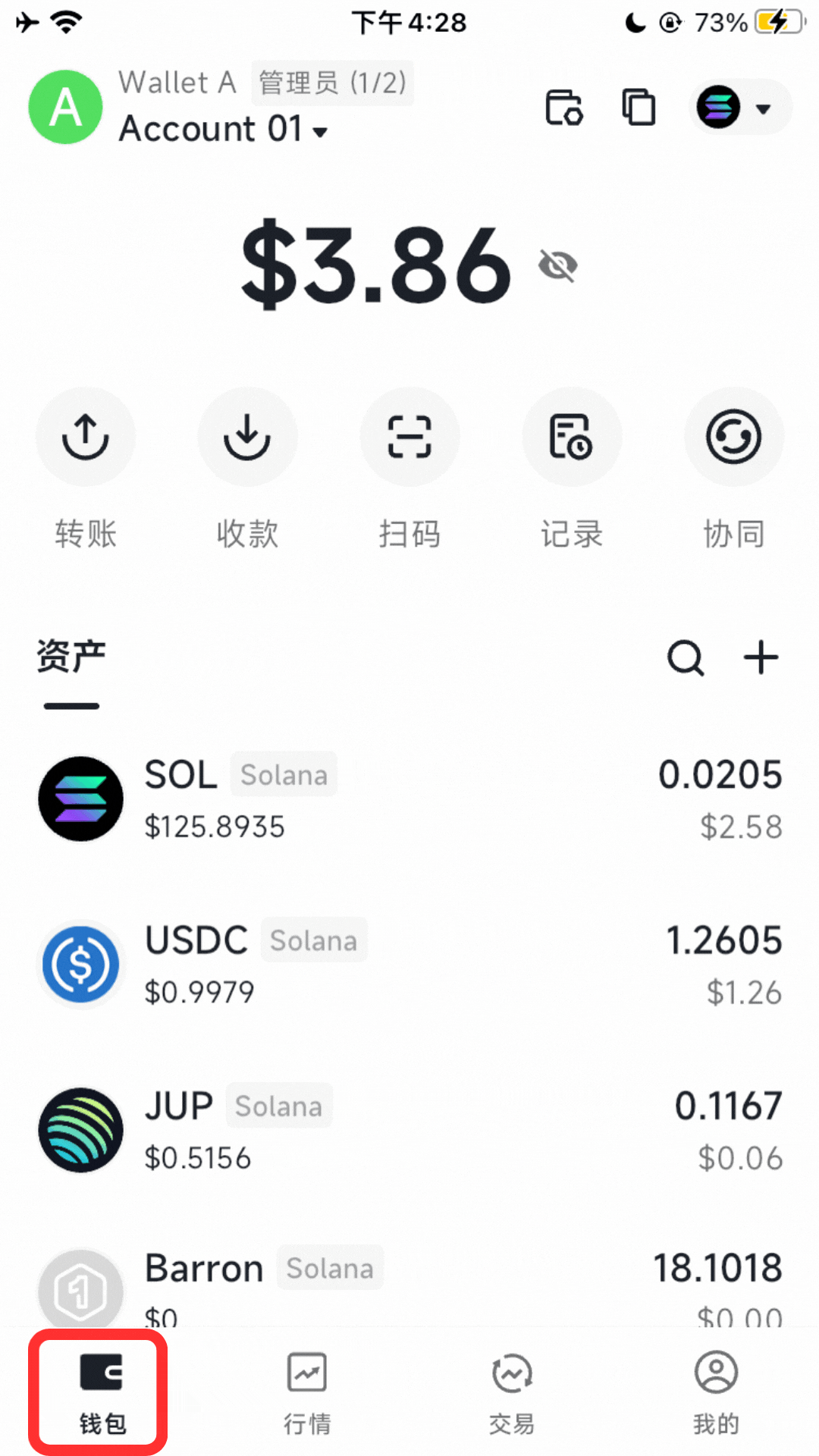Viewport: 819px width, 1456px height.
Task: Add a new asset with plus icon
Action: click(x=761, y=657)
